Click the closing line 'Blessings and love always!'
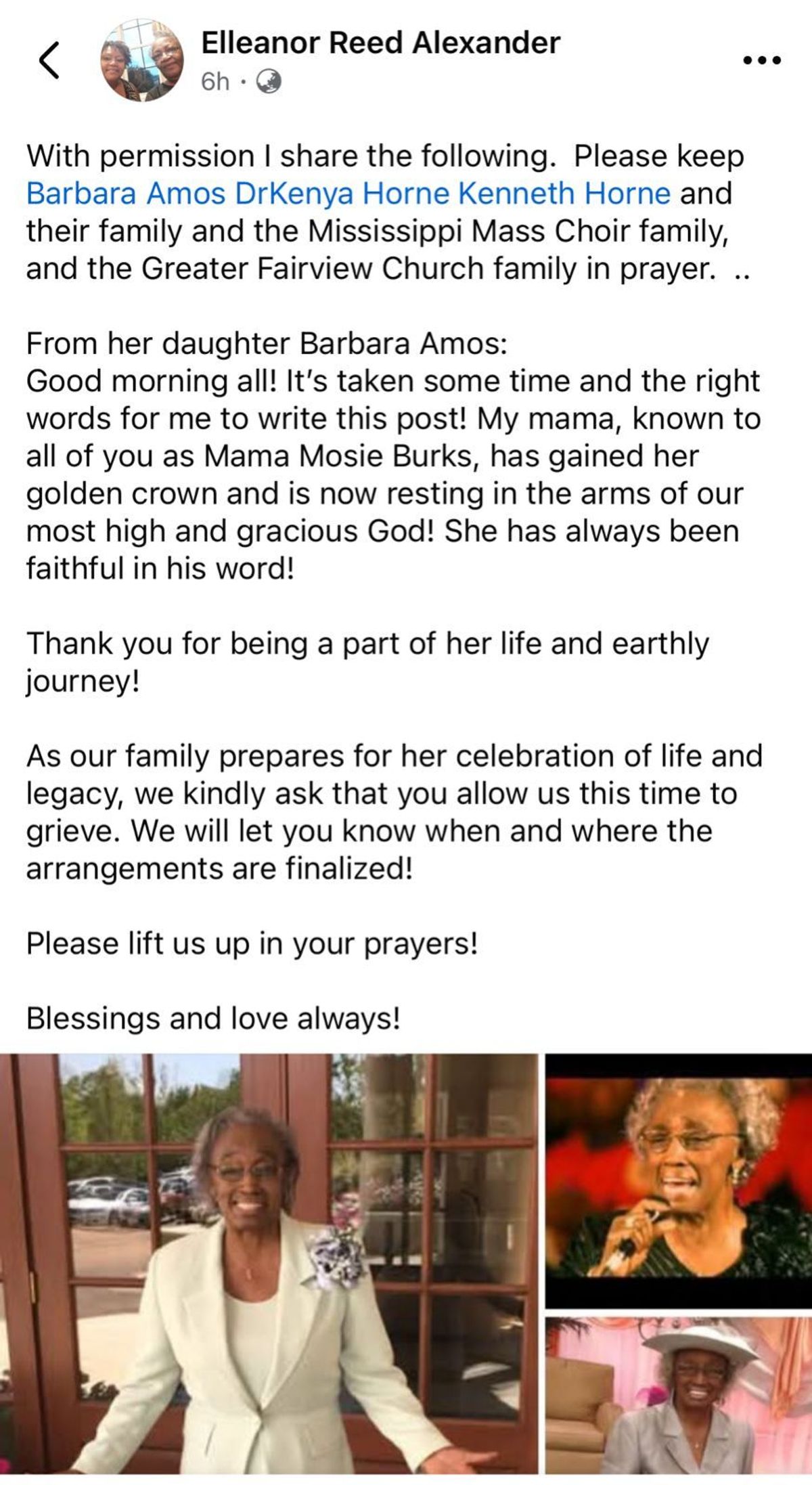Image resolution: width=812 pixels, height=1485 pixels. point(213,1017)
